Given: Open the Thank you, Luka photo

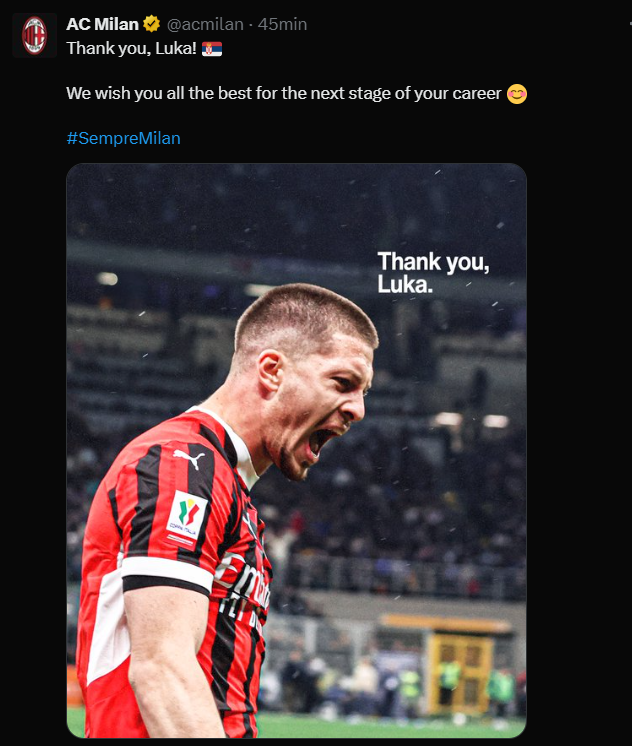Looking at the screenshot, I should pos(296,450).
